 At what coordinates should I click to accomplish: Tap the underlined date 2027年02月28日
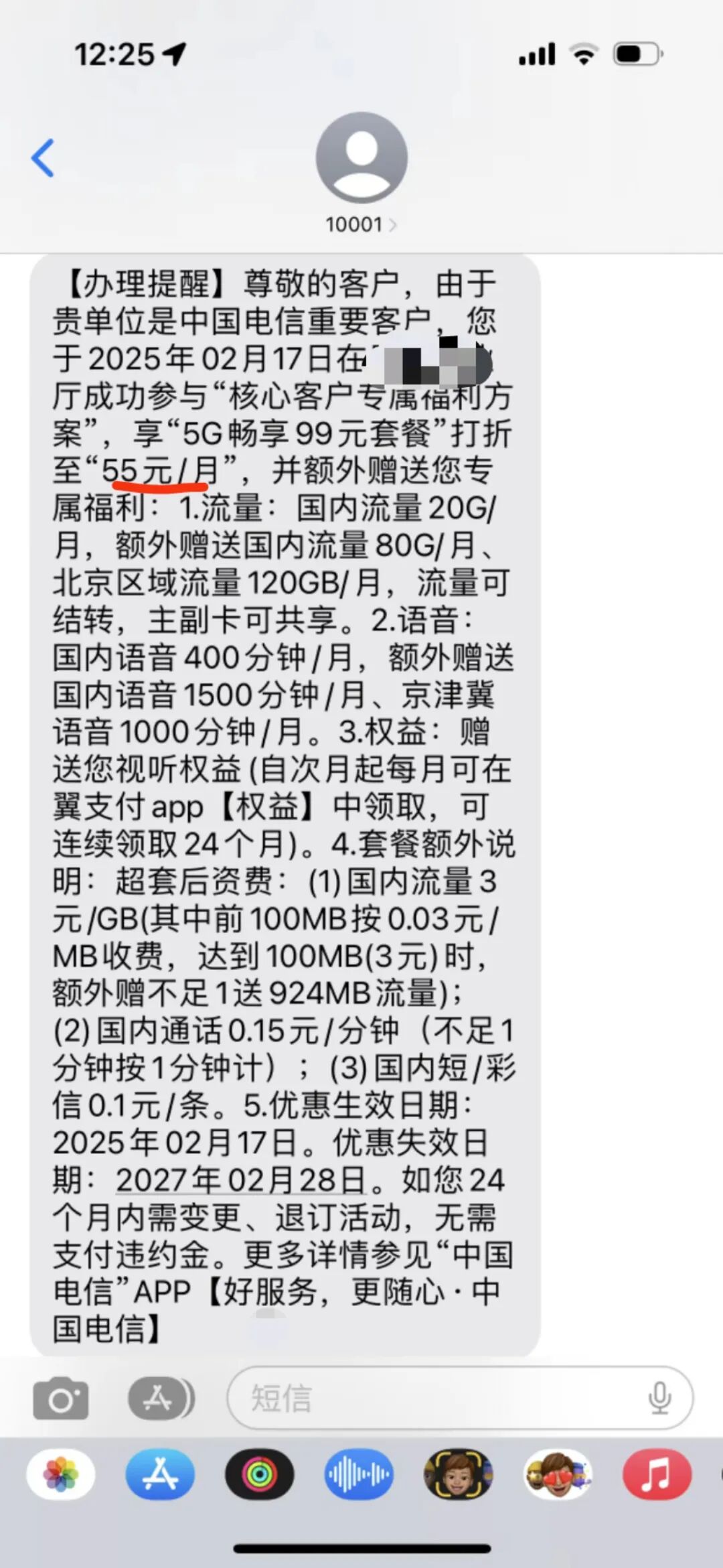click(x=241, y=1180)
